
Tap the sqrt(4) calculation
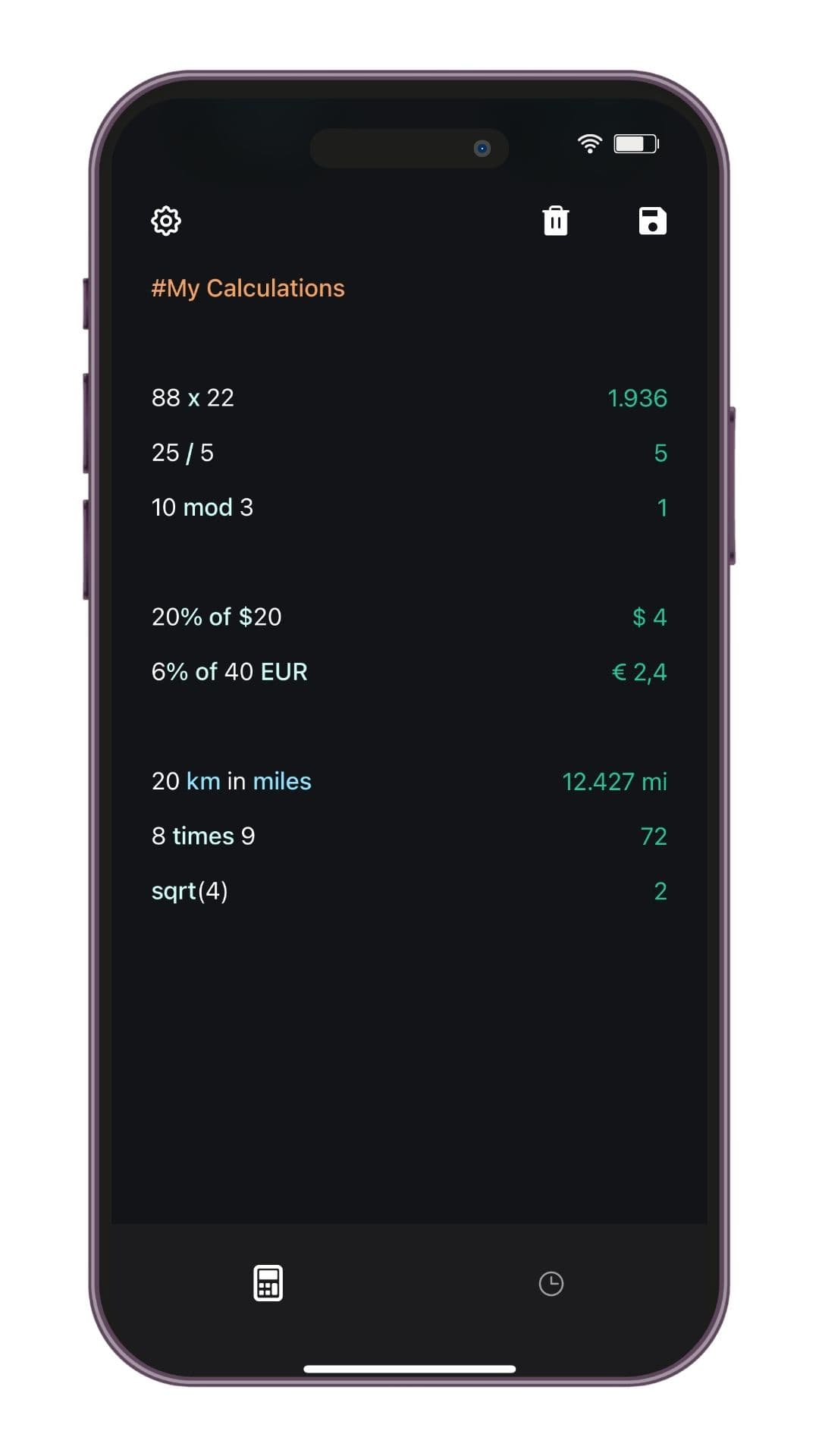pos(190,890)
